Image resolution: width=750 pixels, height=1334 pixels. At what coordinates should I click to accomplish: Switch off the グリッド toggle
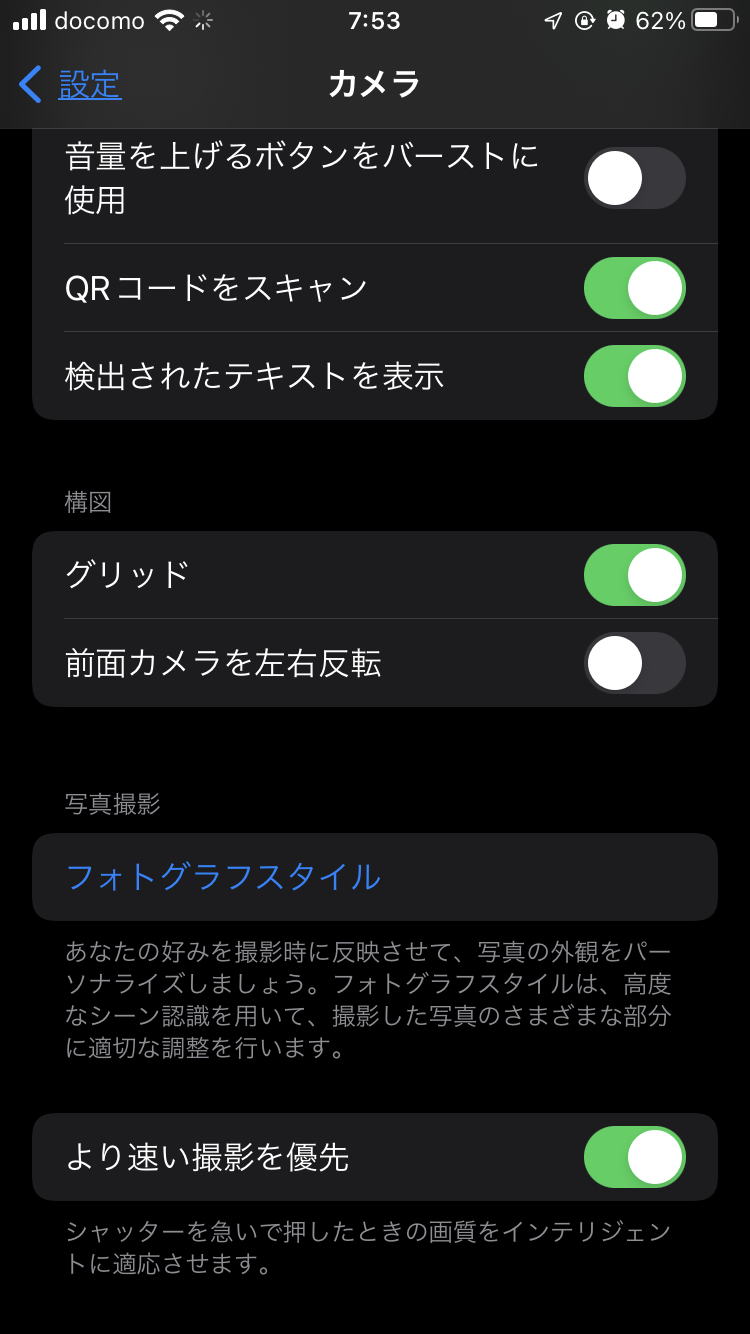point(634,575)
